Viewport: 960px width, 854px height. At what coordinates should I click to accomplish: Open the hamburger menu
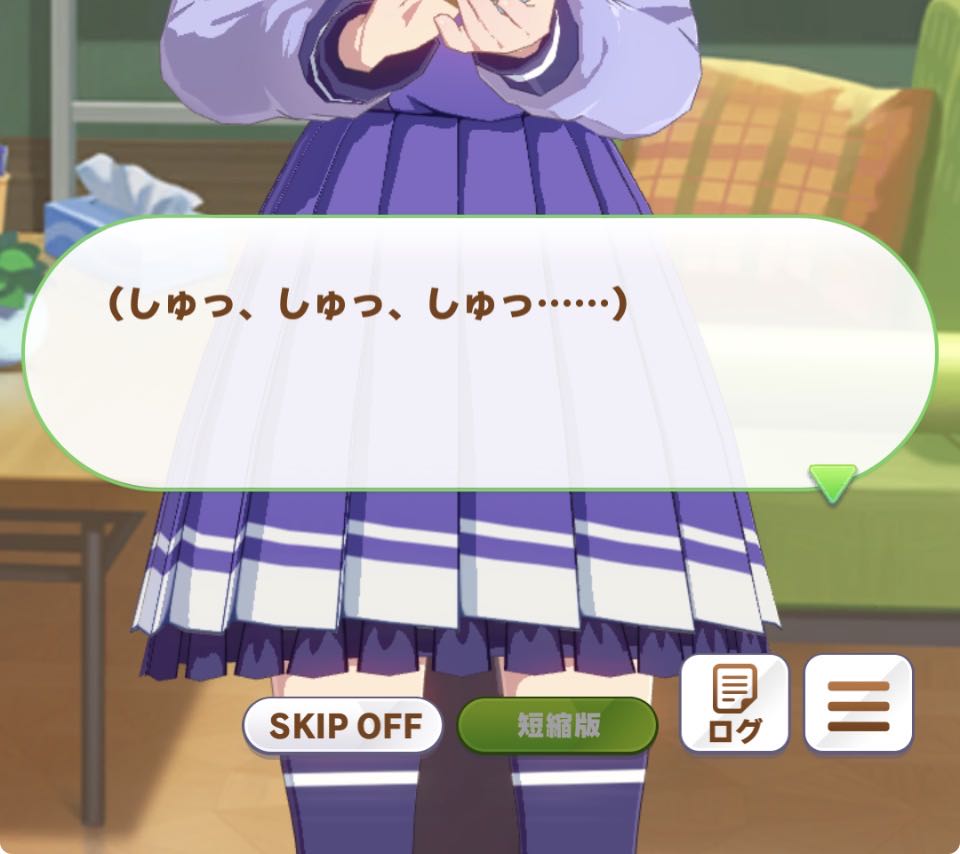859,704
